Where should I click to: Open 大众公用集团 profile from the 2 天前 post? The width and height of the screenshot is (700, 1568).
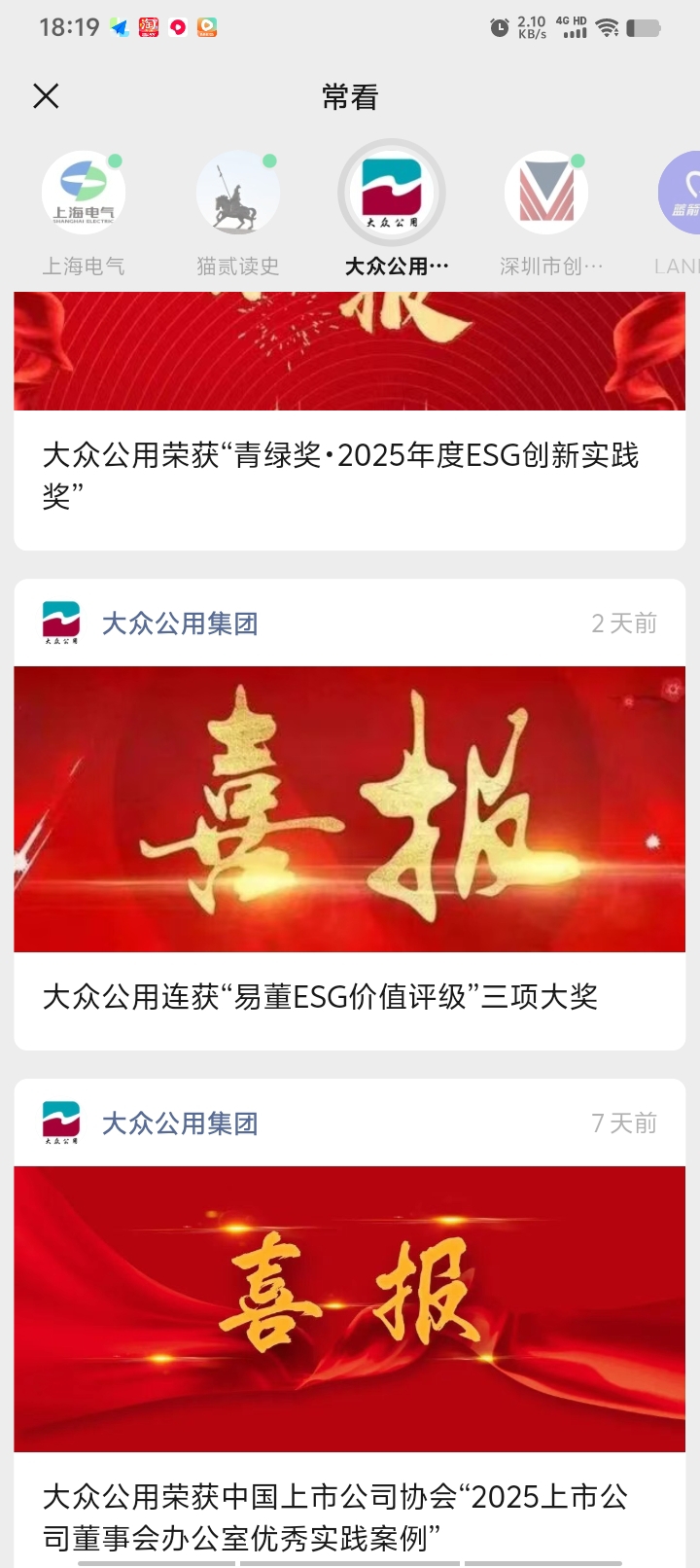point(180,624)
